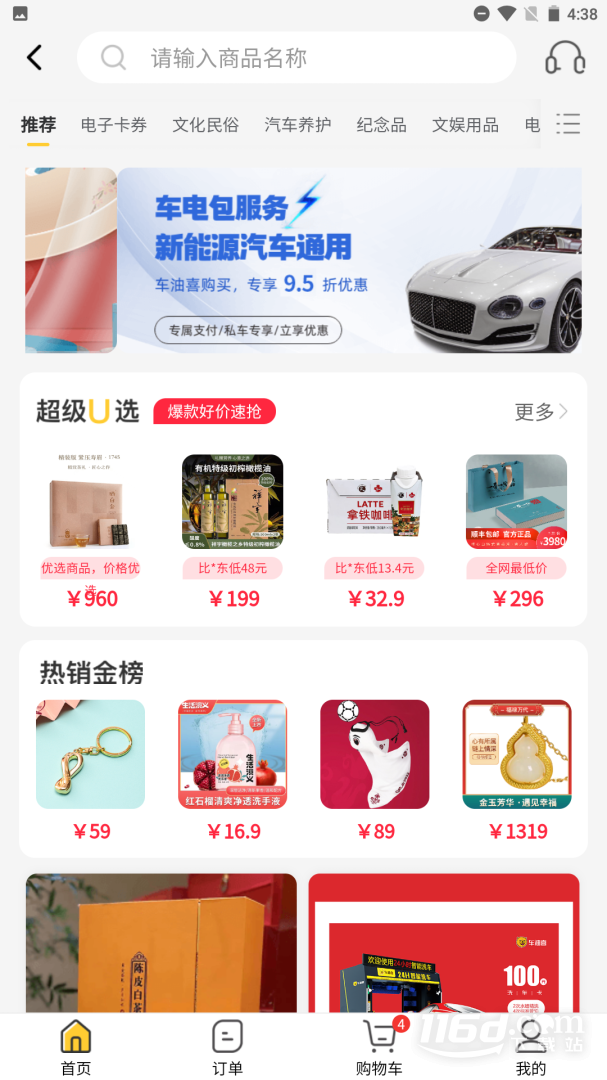Select the 汽车养护 category tab
This screenshot has width=607, height=1080.
tap(298, 125)
